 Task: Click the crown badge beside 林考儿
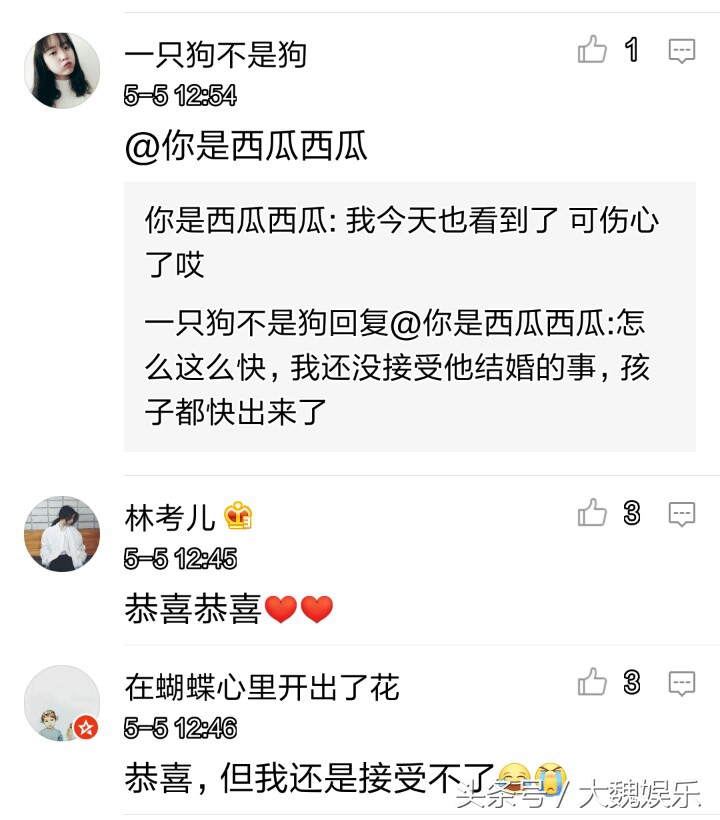235,513
